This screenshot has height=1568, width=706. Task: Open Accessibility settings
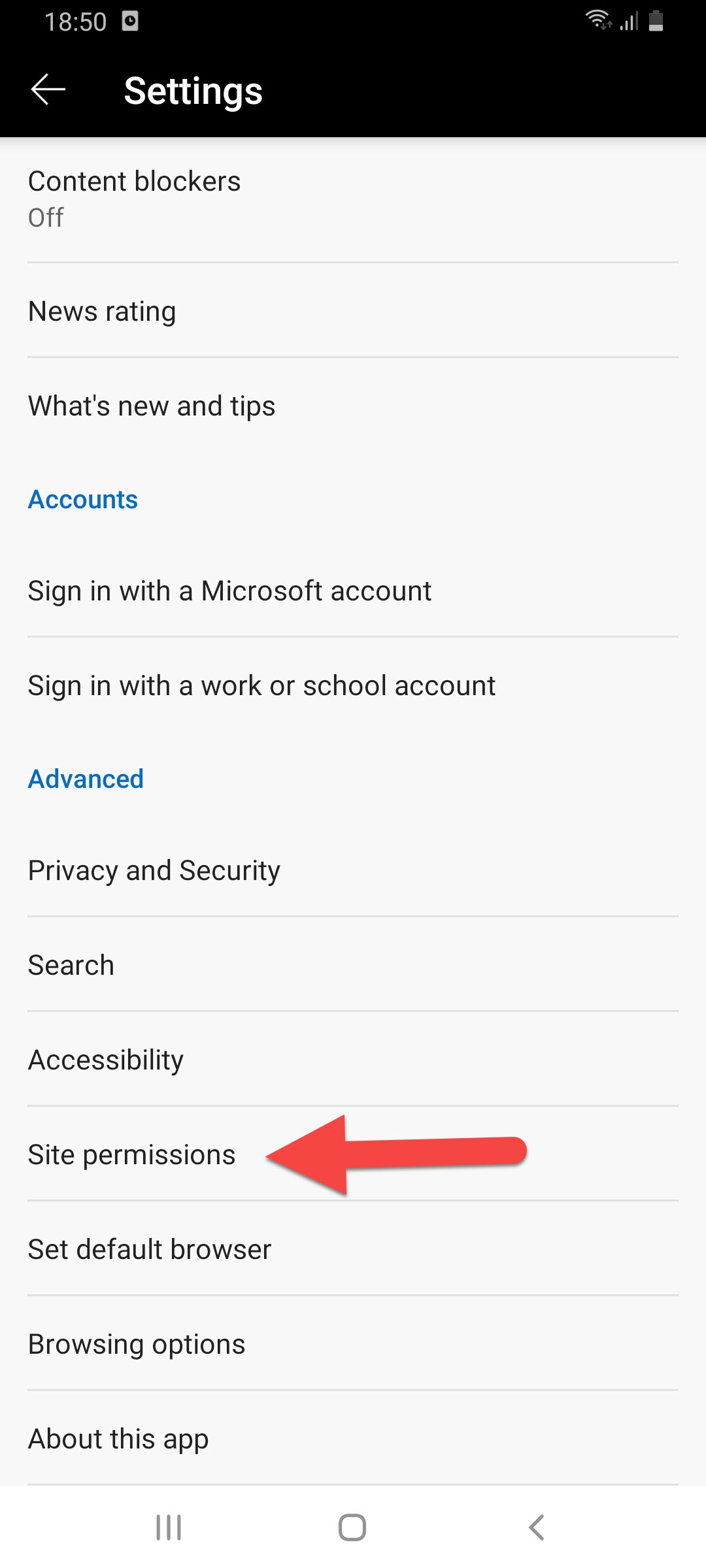point(106,1060)
